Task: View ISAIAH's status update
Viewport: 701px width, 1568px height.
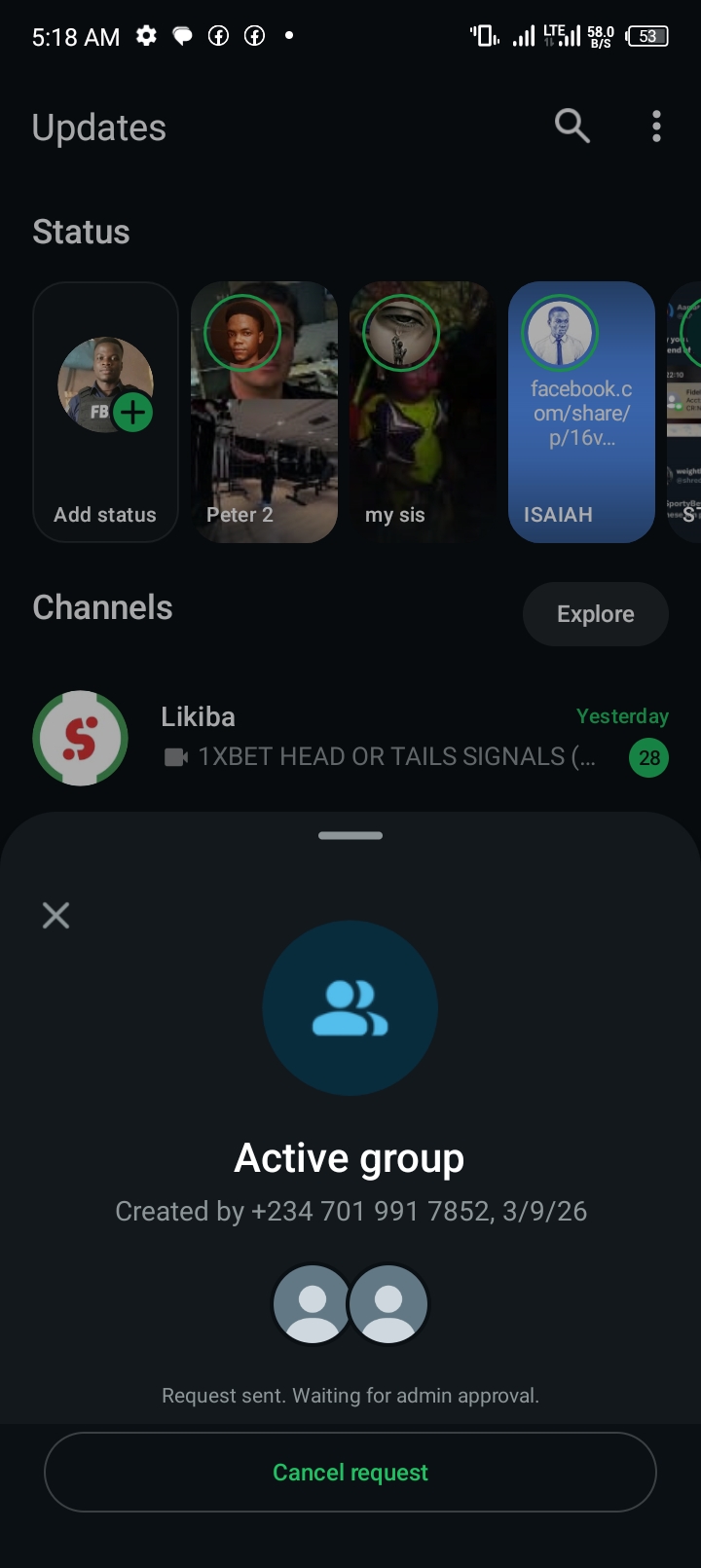Action: click(581, 412)
